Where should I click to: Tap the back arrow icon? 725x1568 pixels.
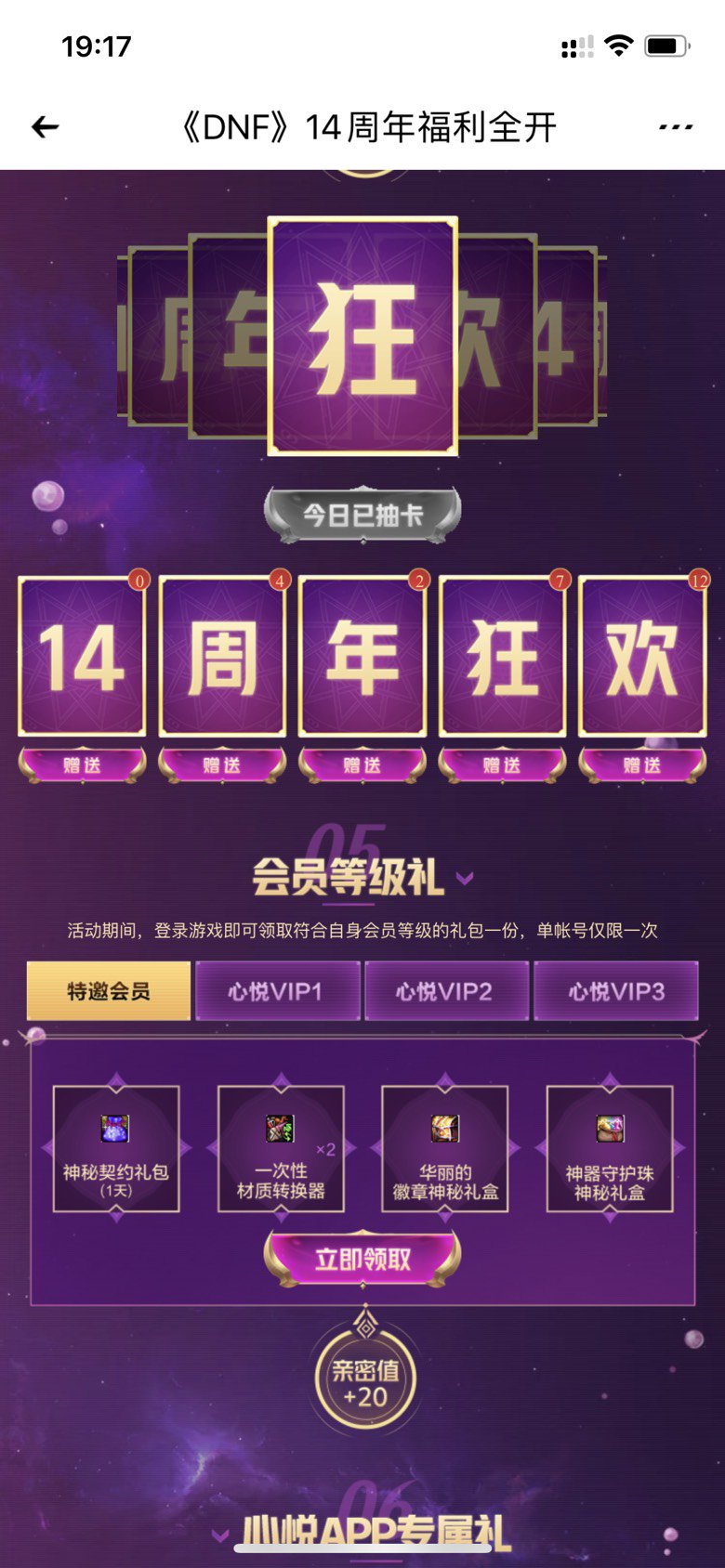tap(44, 126)
